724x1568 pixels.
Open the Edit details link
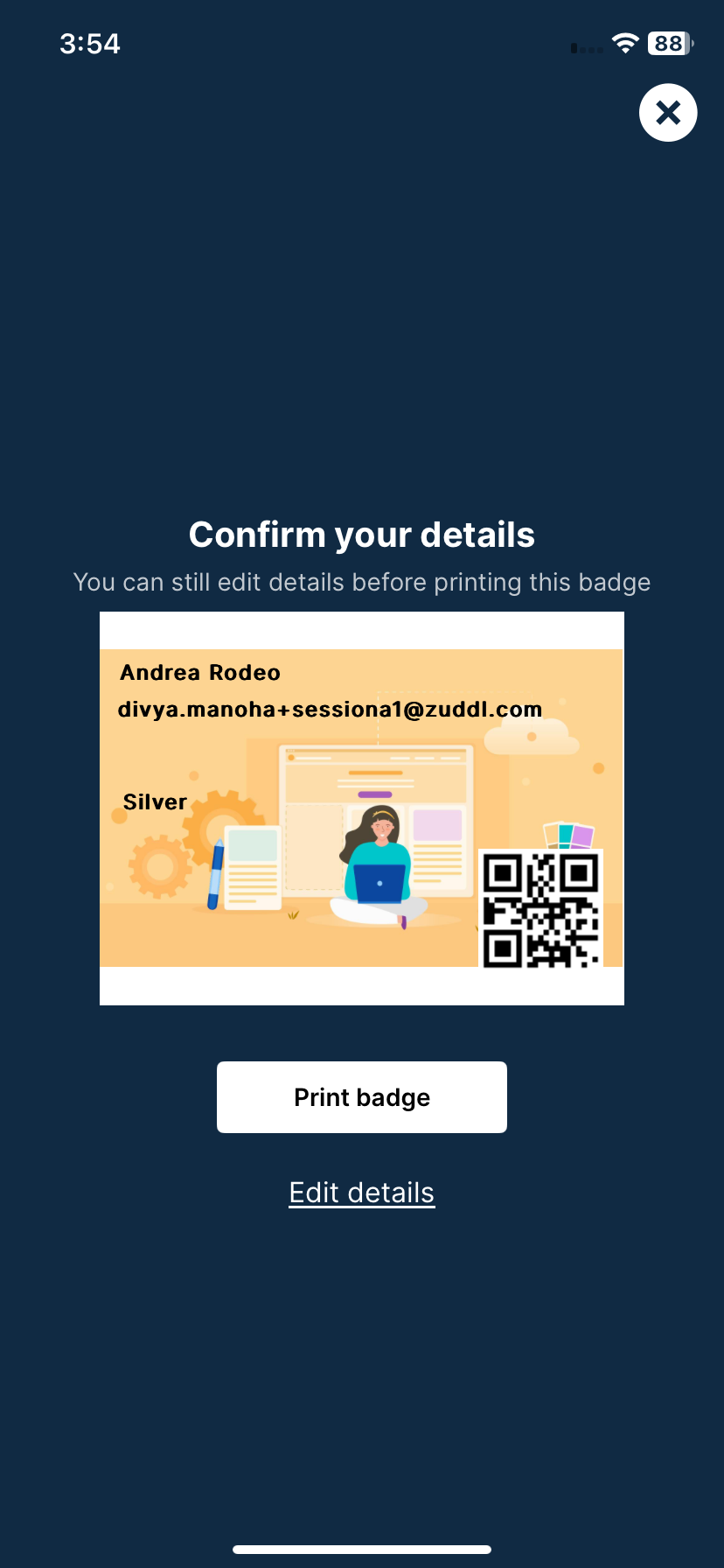(x=362, y=1193)
